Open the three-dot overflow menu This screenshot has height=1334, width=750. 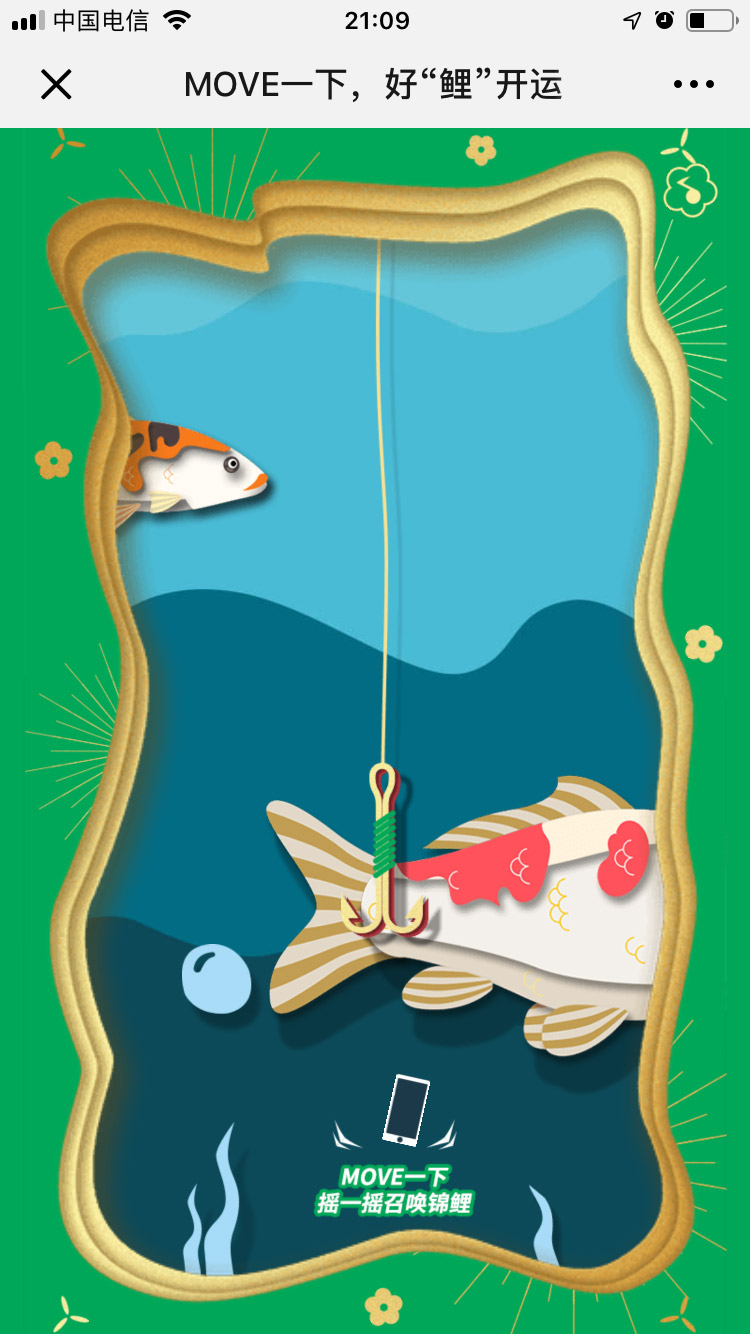click(694, 85)
